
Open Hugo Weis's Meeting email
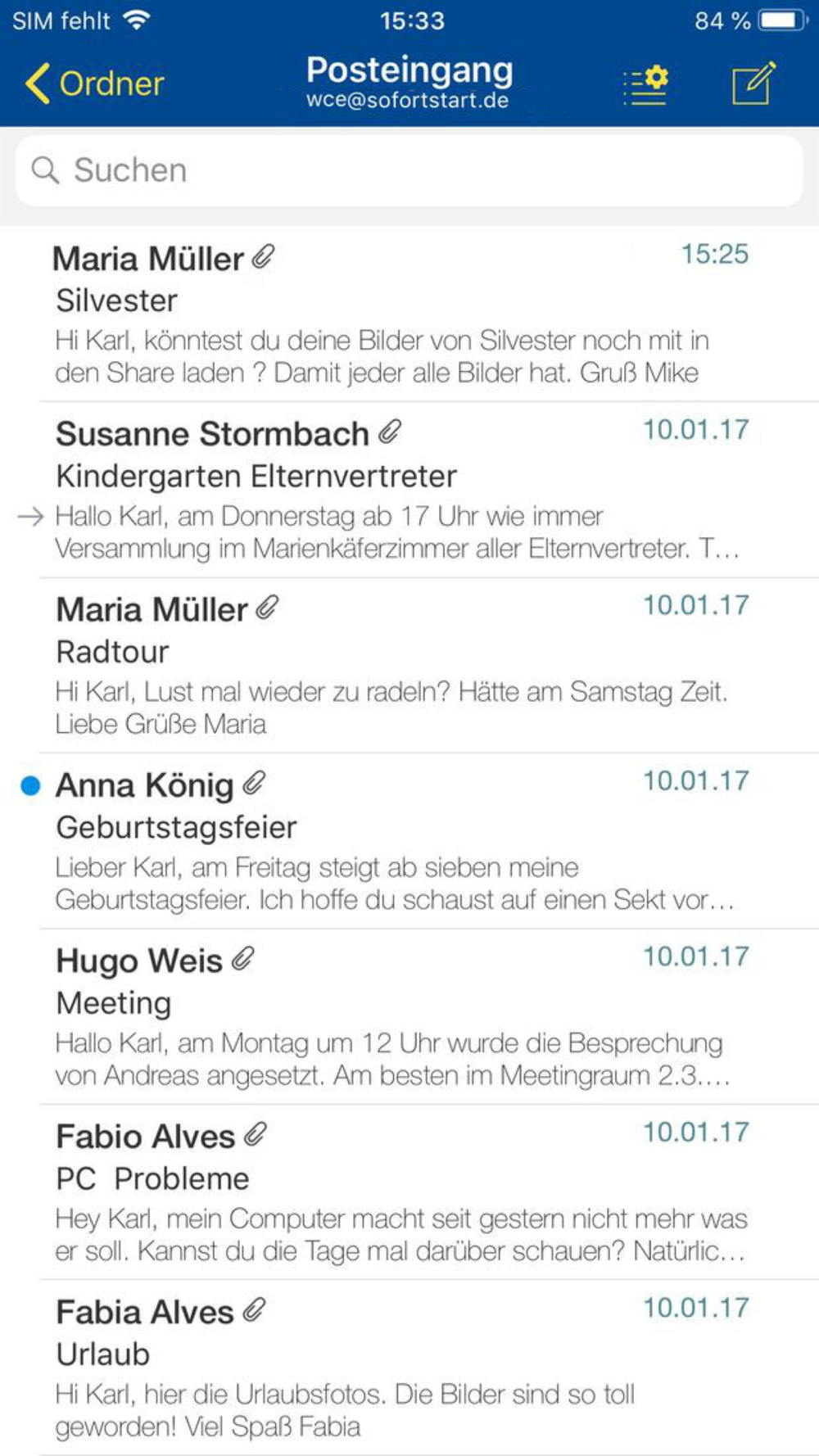point(409,1016)
